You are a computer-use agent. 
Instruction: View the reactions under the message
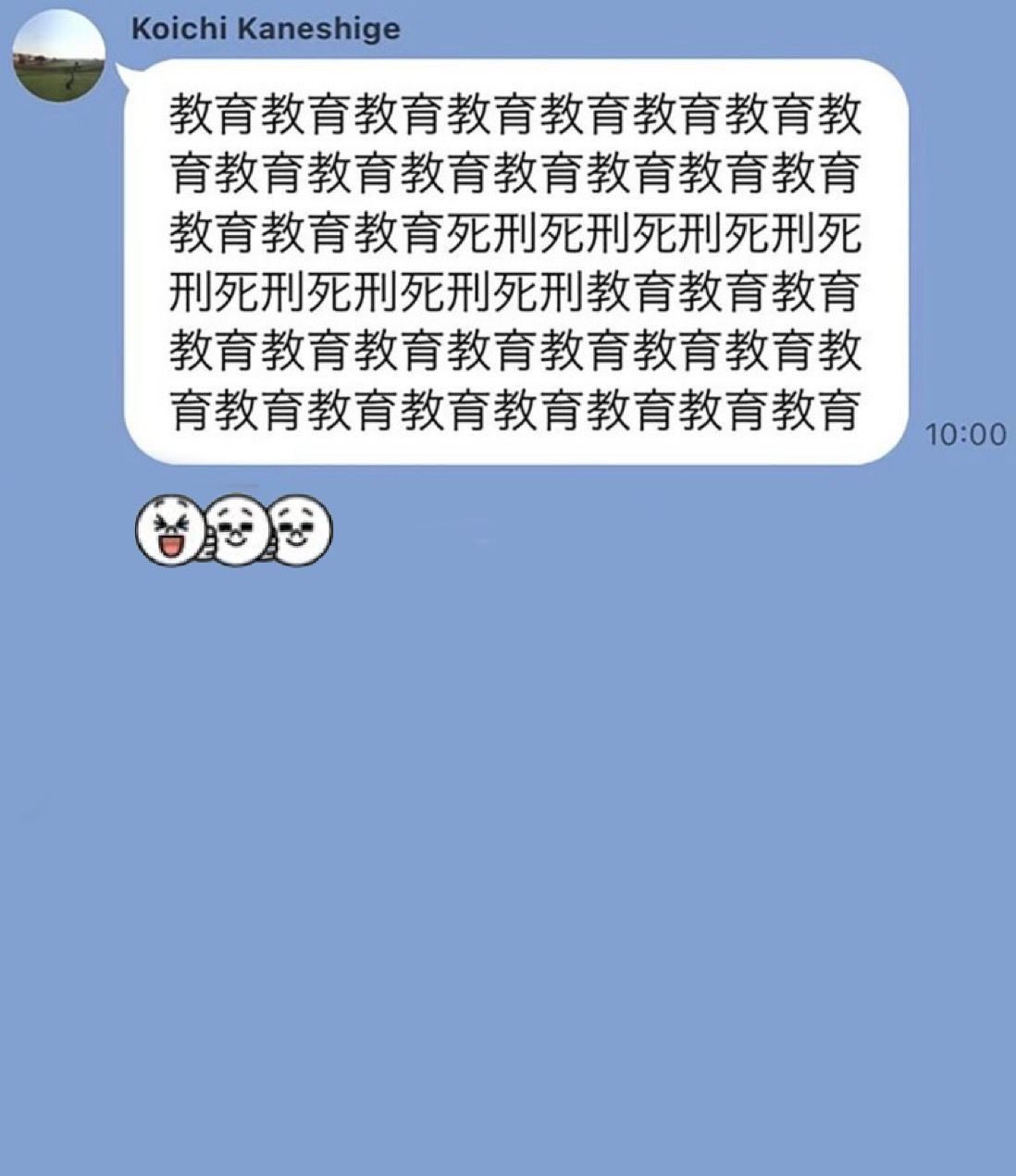(x=233, y=531)
